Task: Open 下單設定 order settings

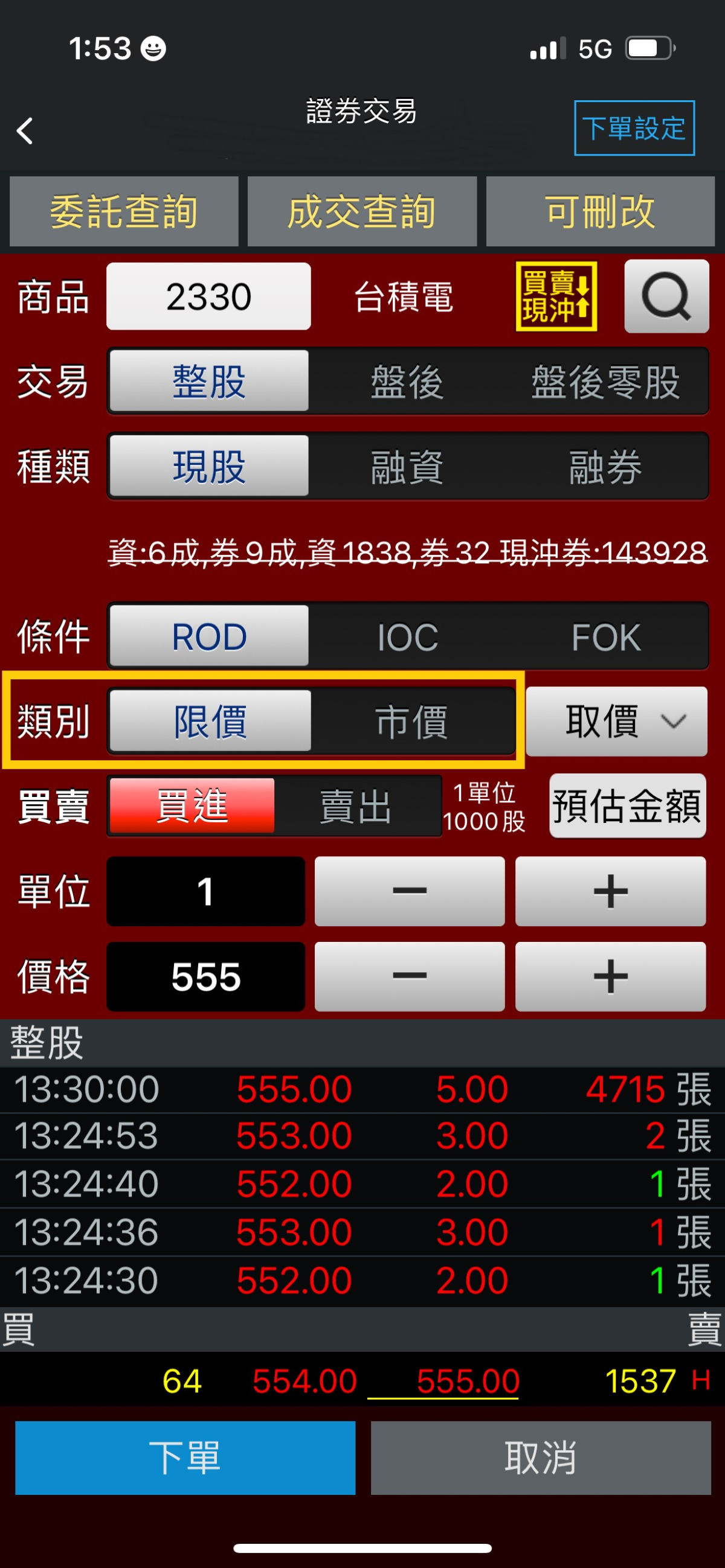Action: point(634,128)
